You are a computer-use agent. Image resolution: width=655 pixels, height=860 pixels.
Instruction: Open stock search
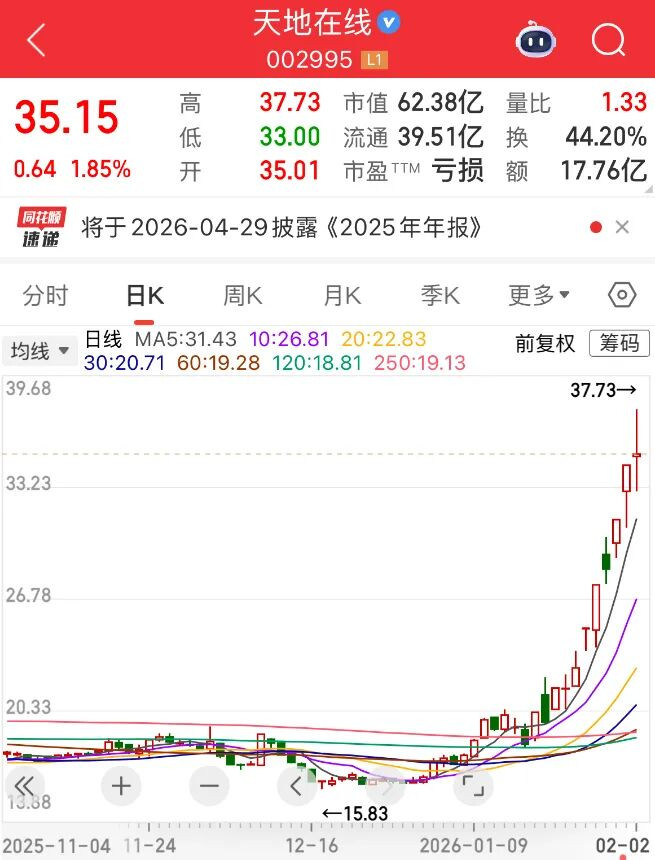(x=607, y=41)
